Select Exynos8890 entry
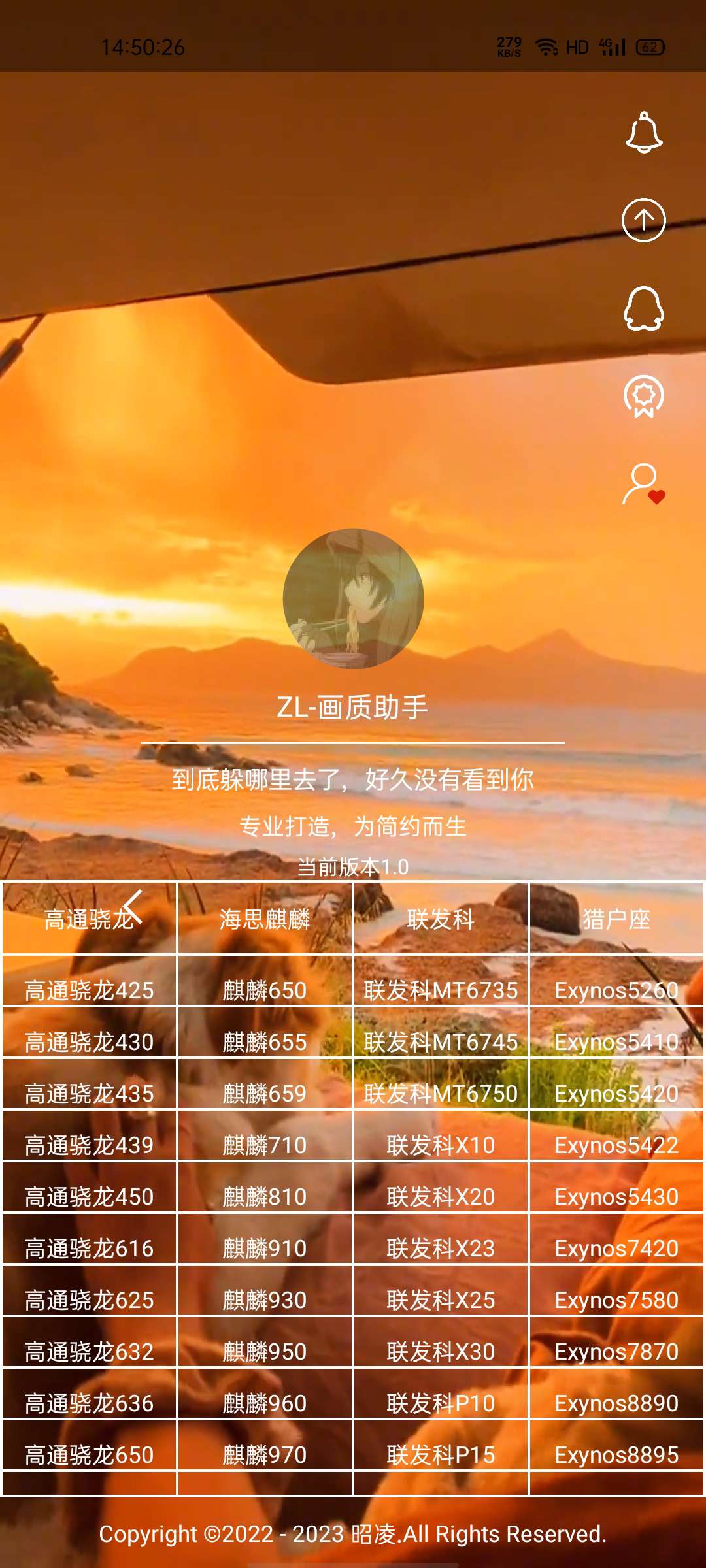Image resolution: width=706 pixels, height=1568 pixels. 617,1401
